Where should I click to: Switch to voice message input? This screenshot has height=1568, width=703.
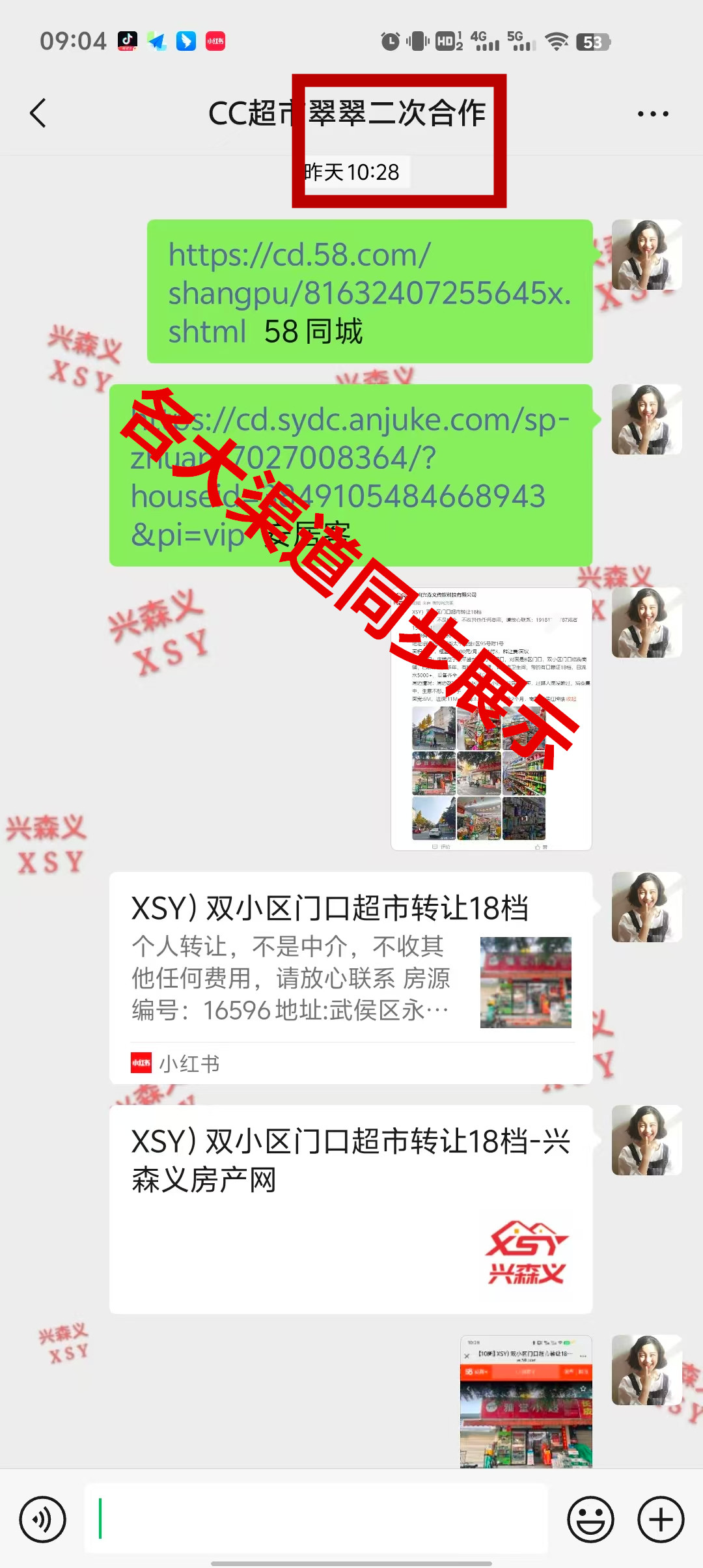(x=43, y=1520)
